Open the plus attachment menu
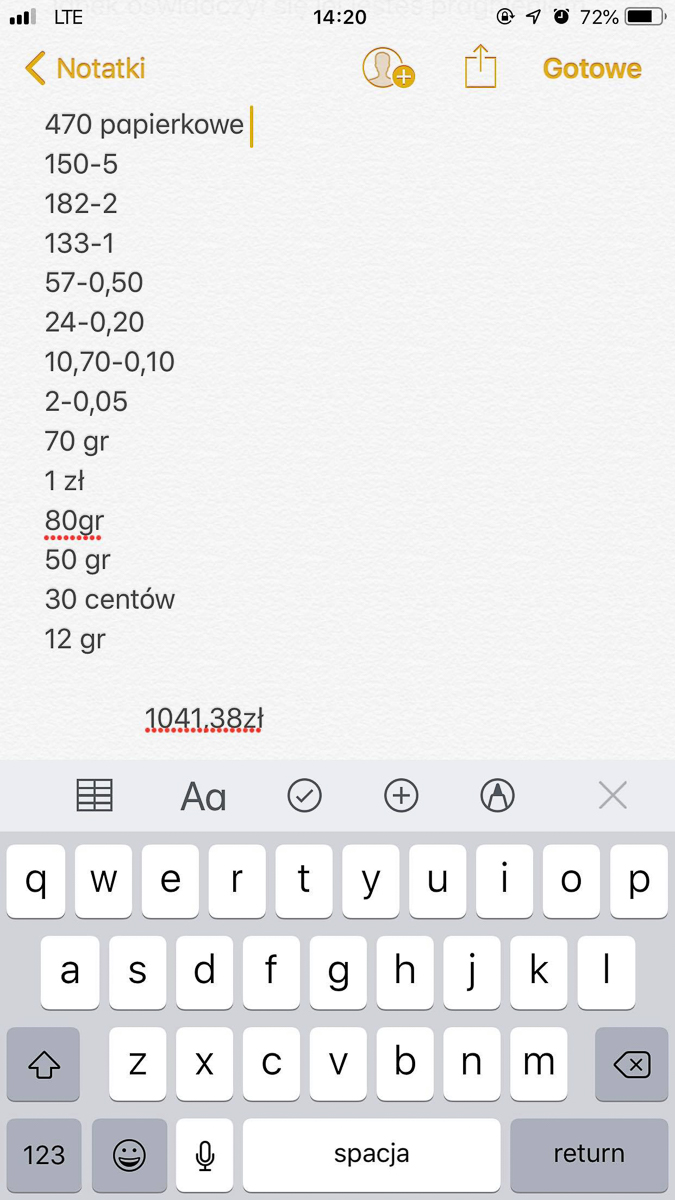The image size is (675, 1200). tap(401, 795)
